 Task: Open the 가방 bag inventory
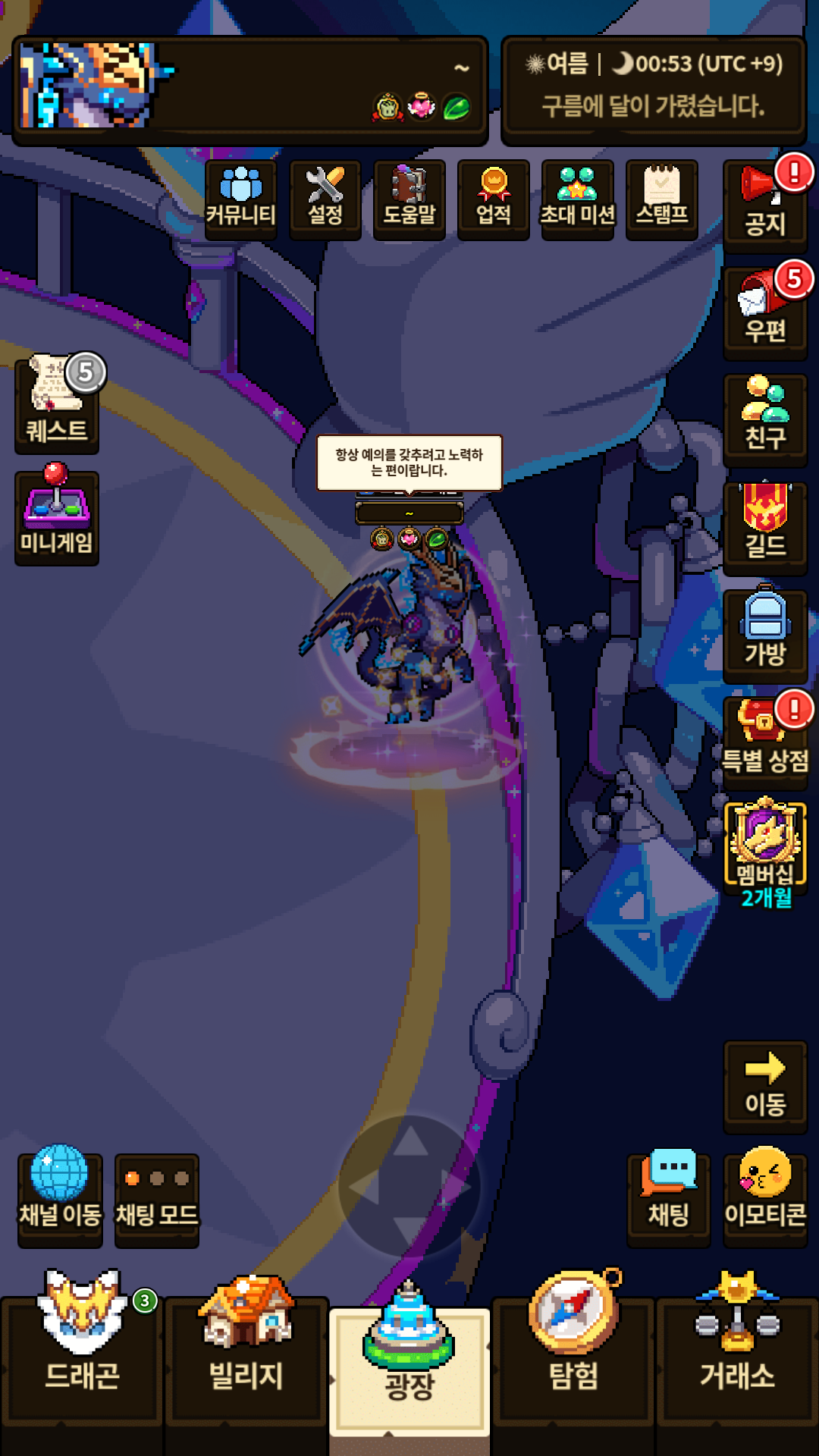765,635
